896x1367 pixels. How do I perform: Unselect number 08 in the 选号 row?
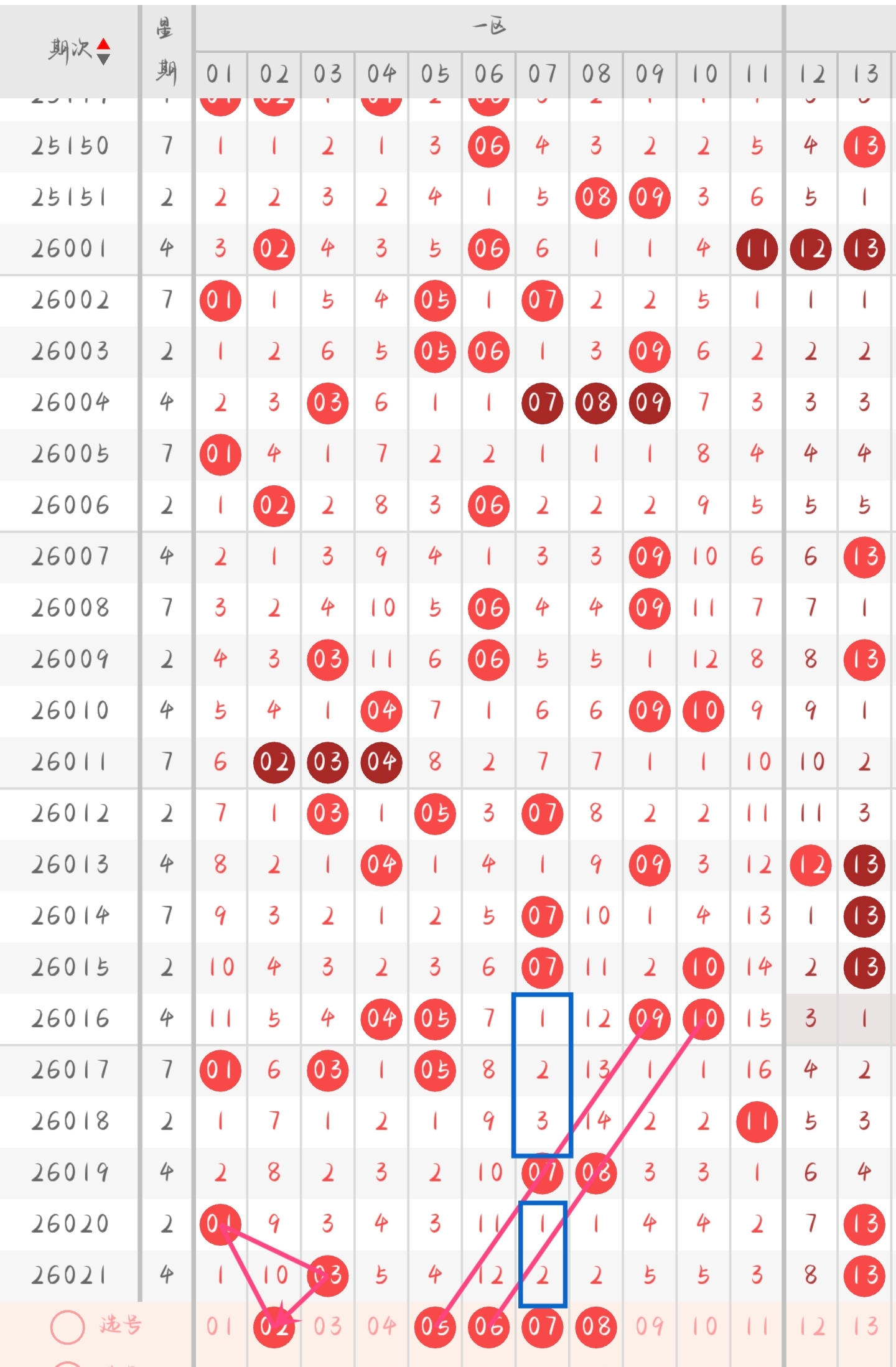click(595, 1327)
